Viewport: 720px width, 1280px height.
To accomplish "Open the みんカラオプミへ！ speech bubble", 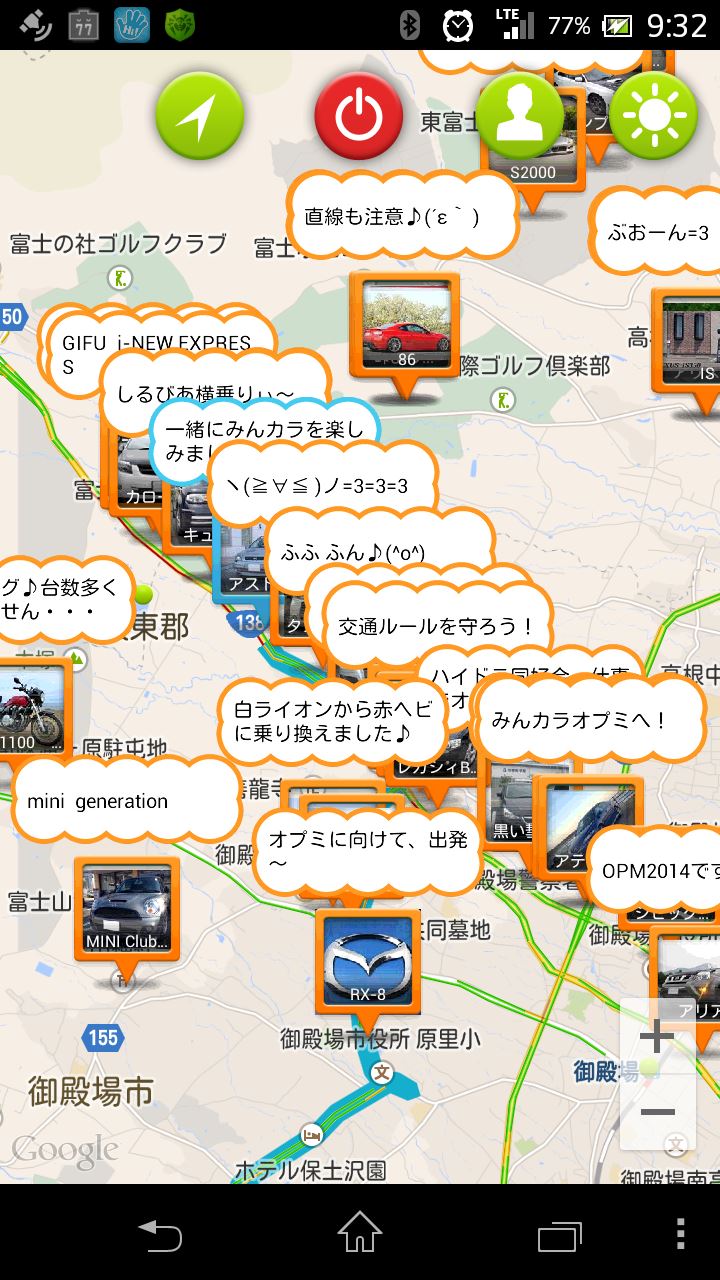I will (579, 720).
